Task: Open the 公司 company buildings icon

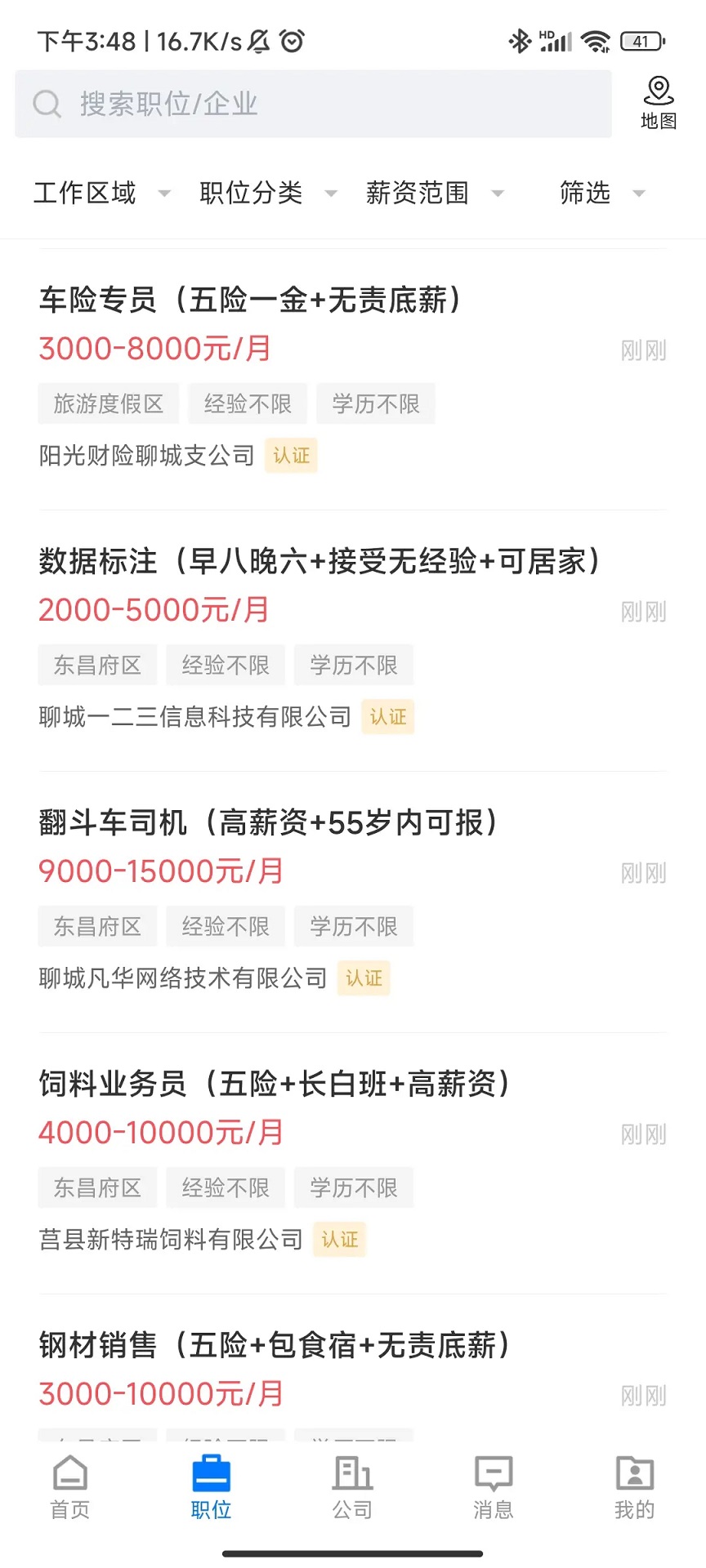Action: 352,1478
